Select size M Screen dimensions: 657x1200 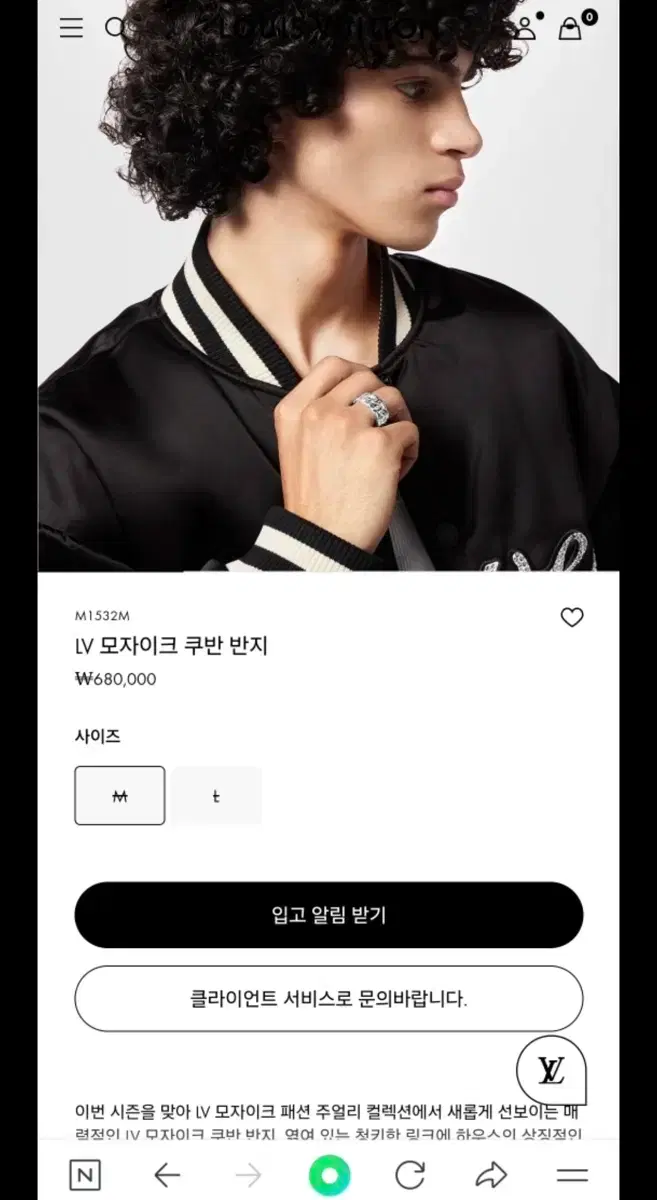coord(120,796)
